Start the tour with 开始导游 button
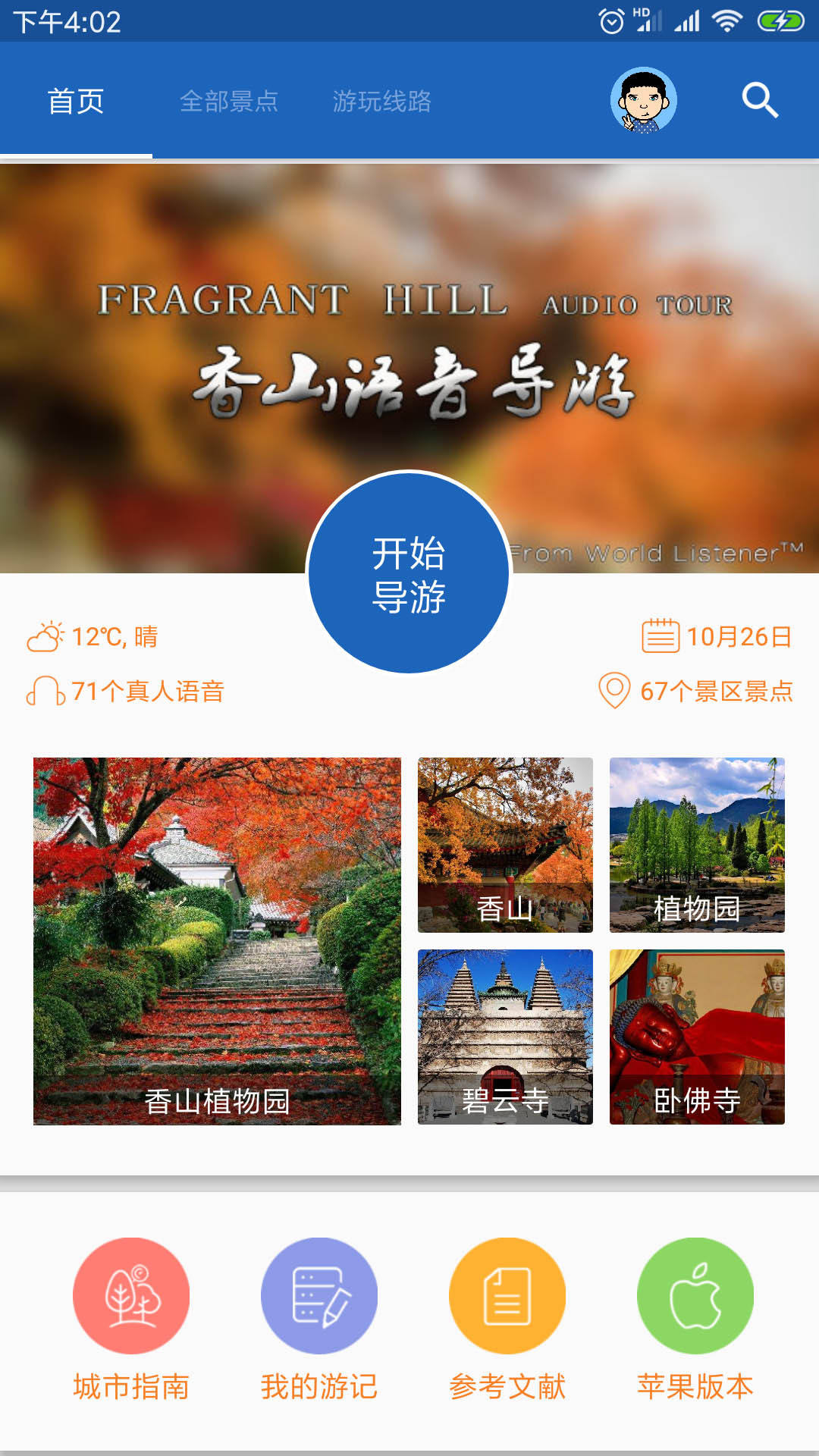Viewport: 819px width, 1456px height. tap(409, 573)
